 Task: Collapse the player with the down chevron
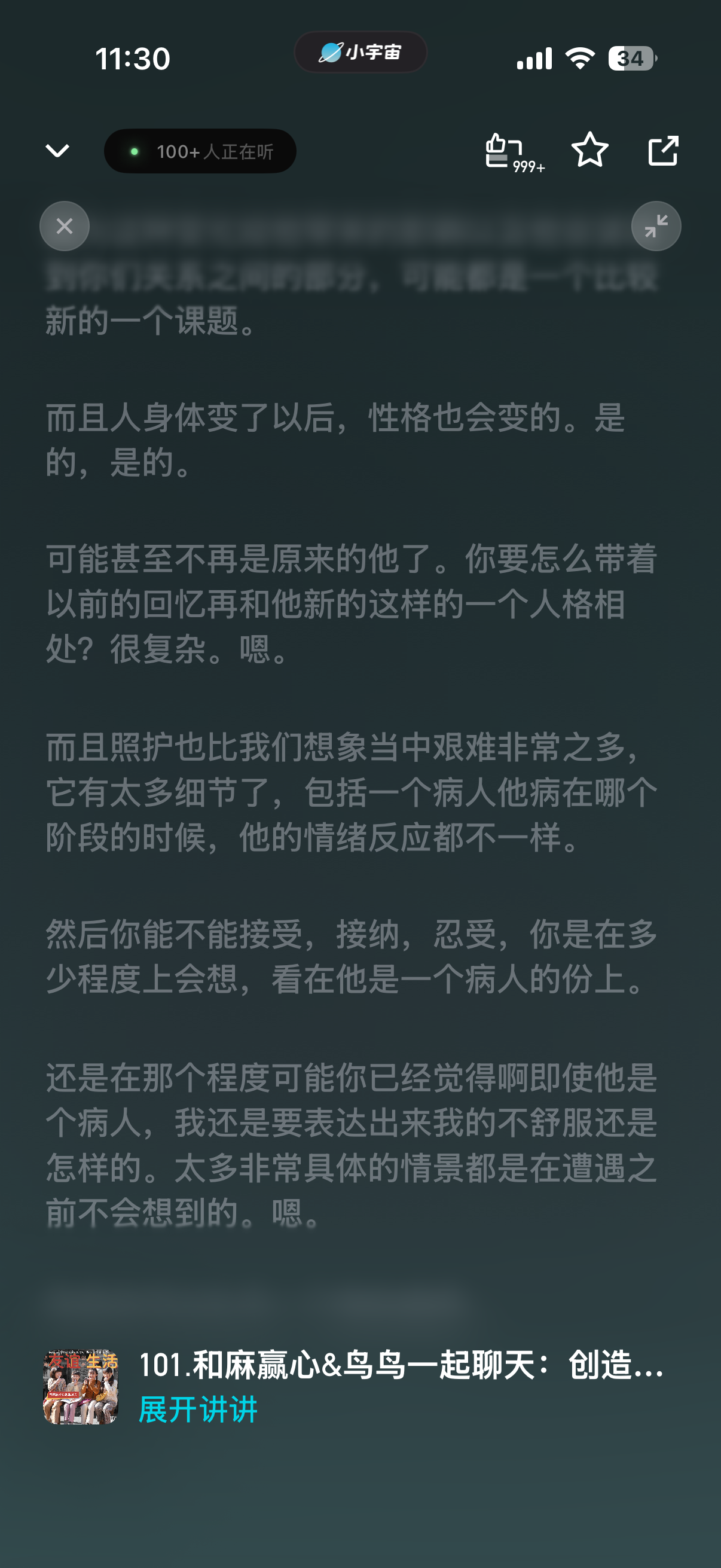[x=58, y=150]
